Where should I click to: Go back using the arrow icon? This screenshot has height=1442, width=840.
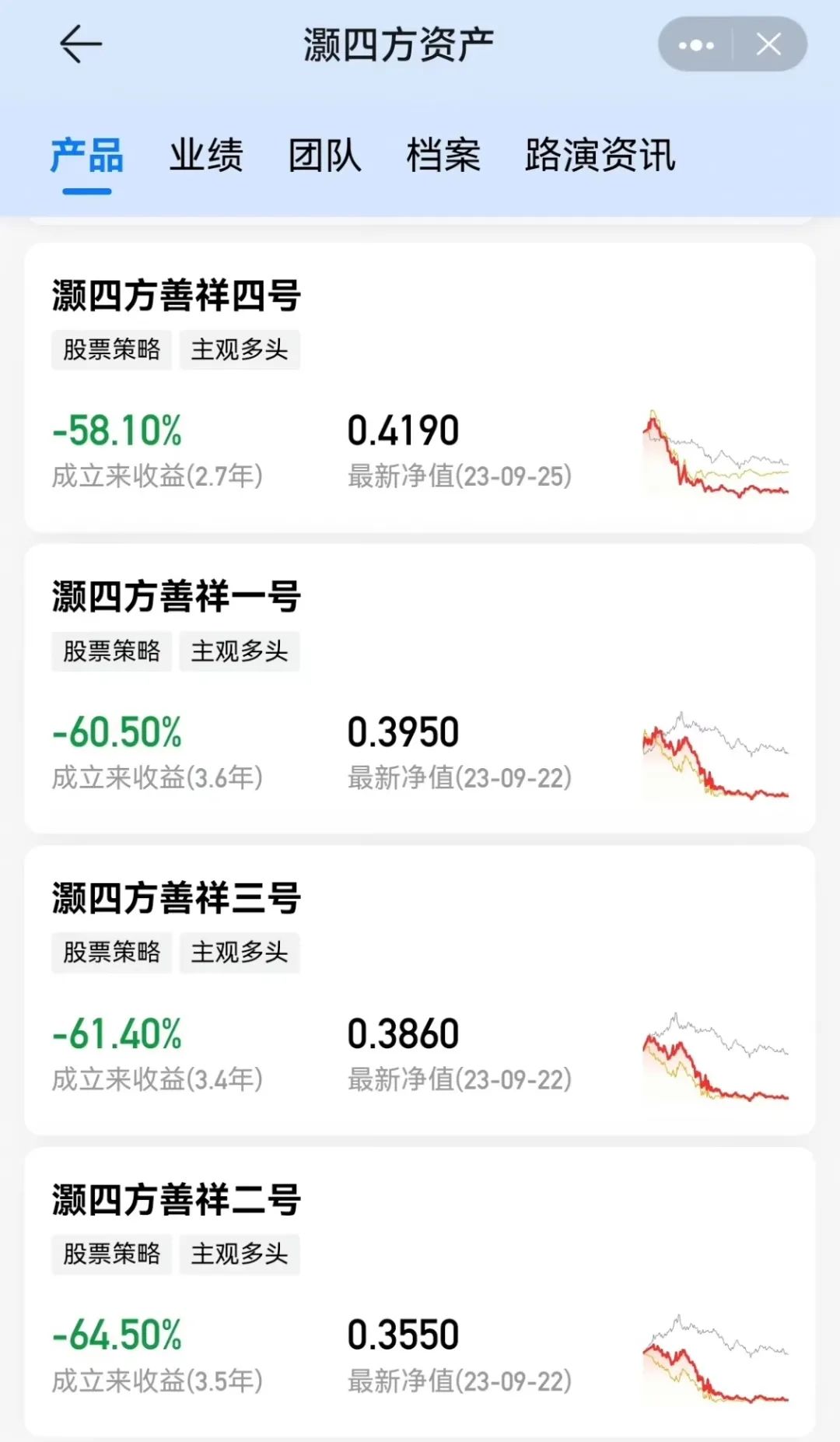81,44
